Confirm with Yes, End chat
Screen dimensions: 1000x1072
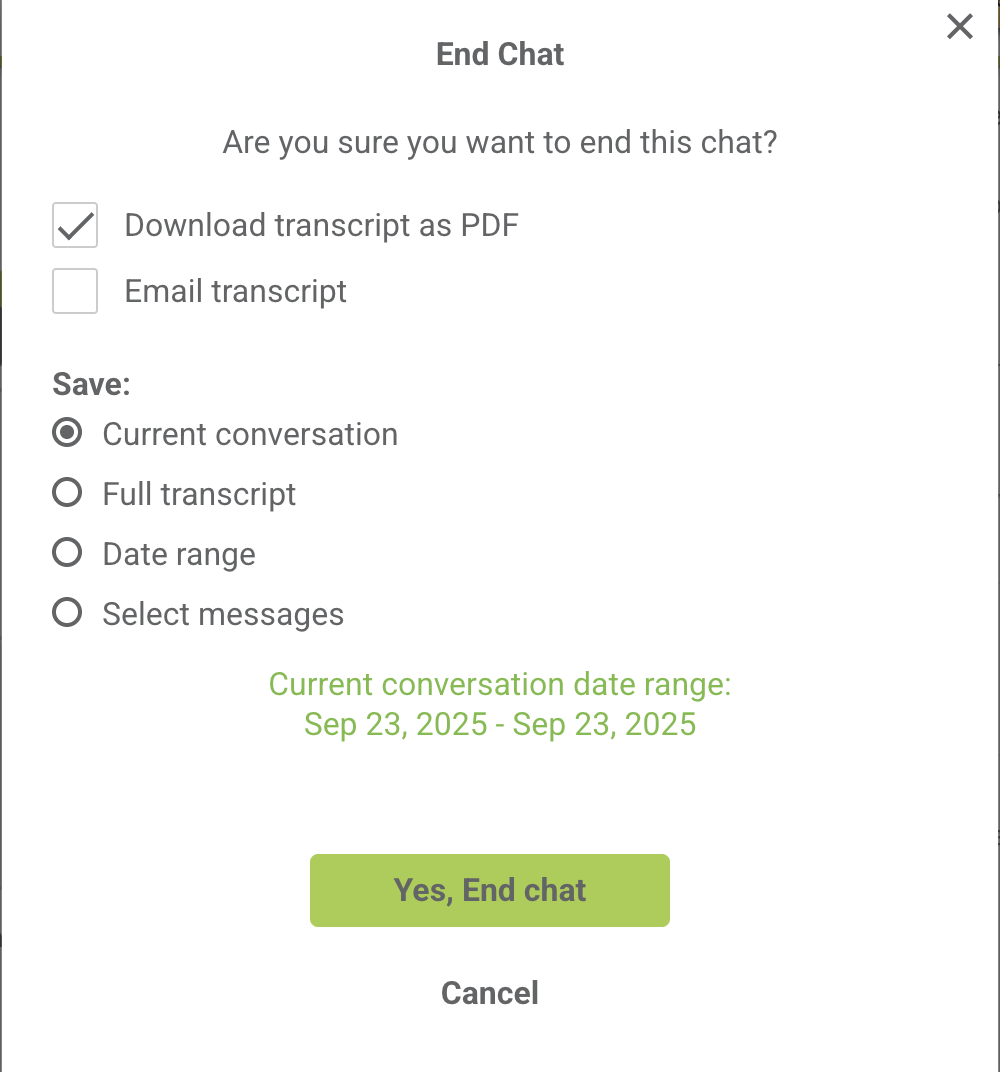[x=489, y=890]
